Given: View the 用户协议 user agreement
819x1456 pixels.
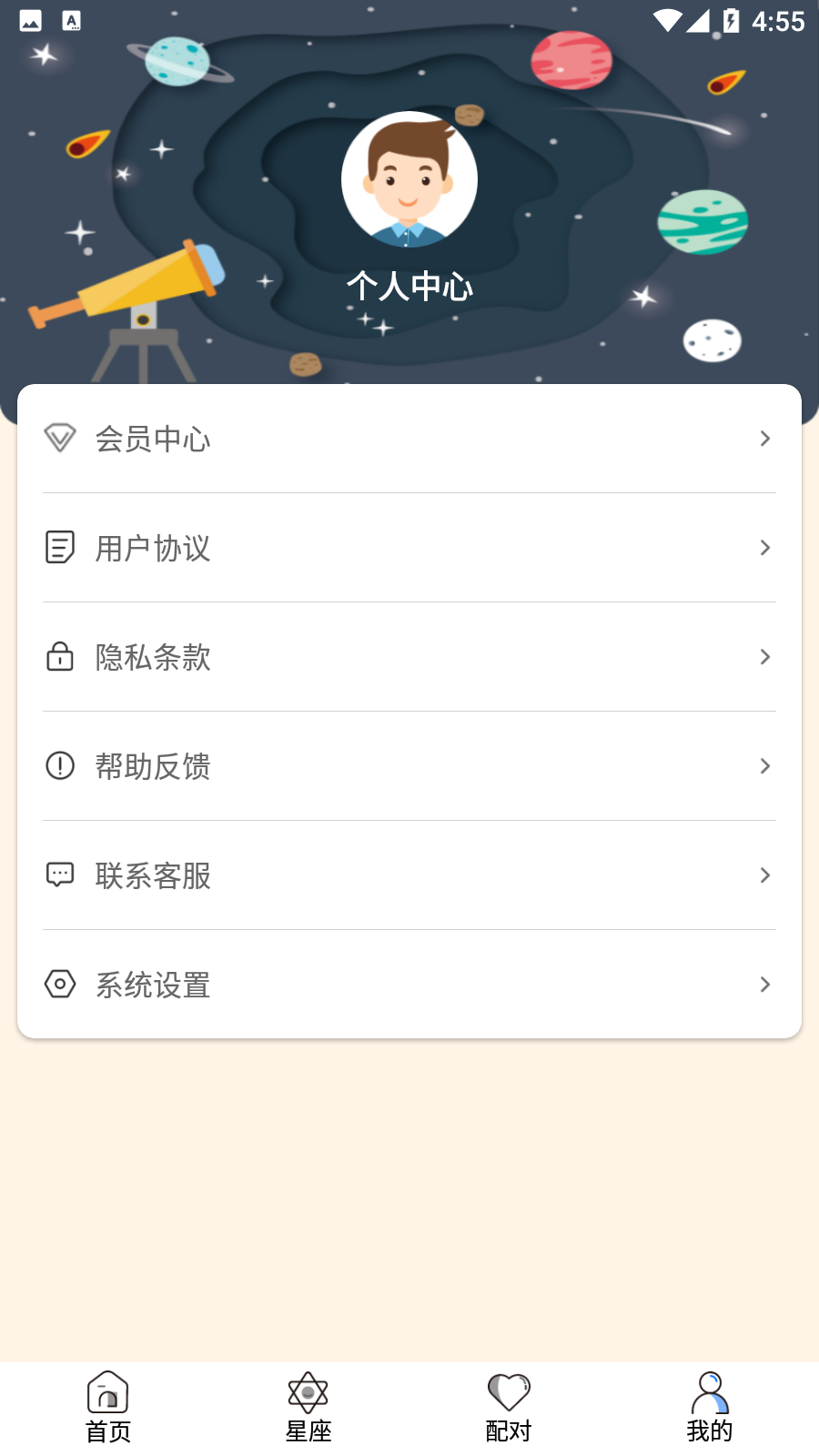Looking at the screenshot, I should [409, 548].
